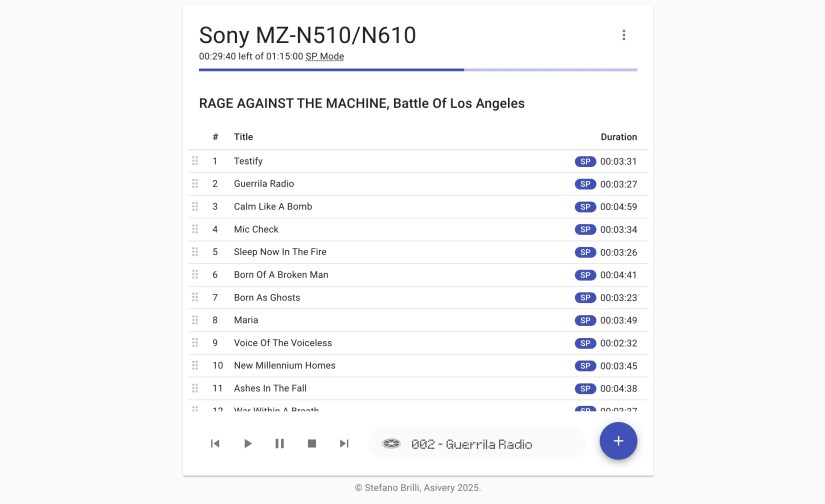This screenshot has height=504, width=825.
Task: Select the track Mic Check
Action: click(256, 230)
